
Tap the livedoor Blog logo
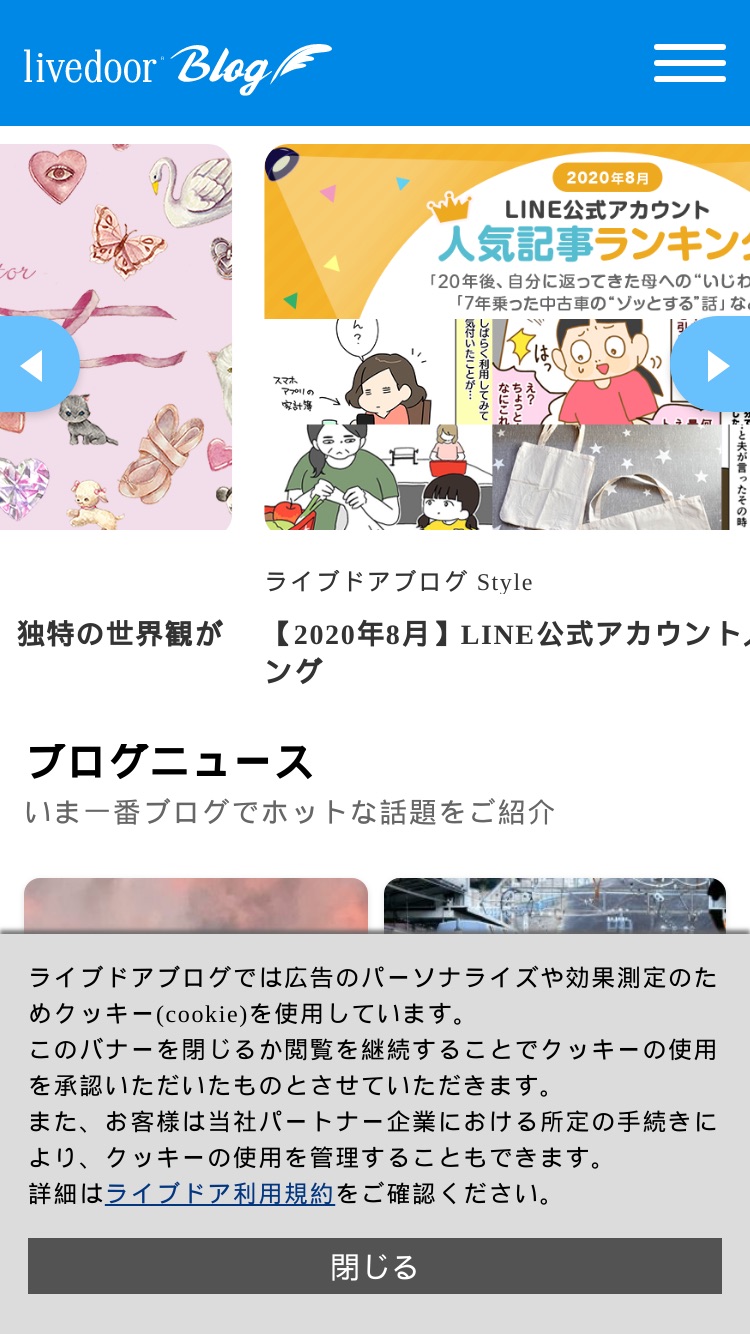(x=178, y=67)
